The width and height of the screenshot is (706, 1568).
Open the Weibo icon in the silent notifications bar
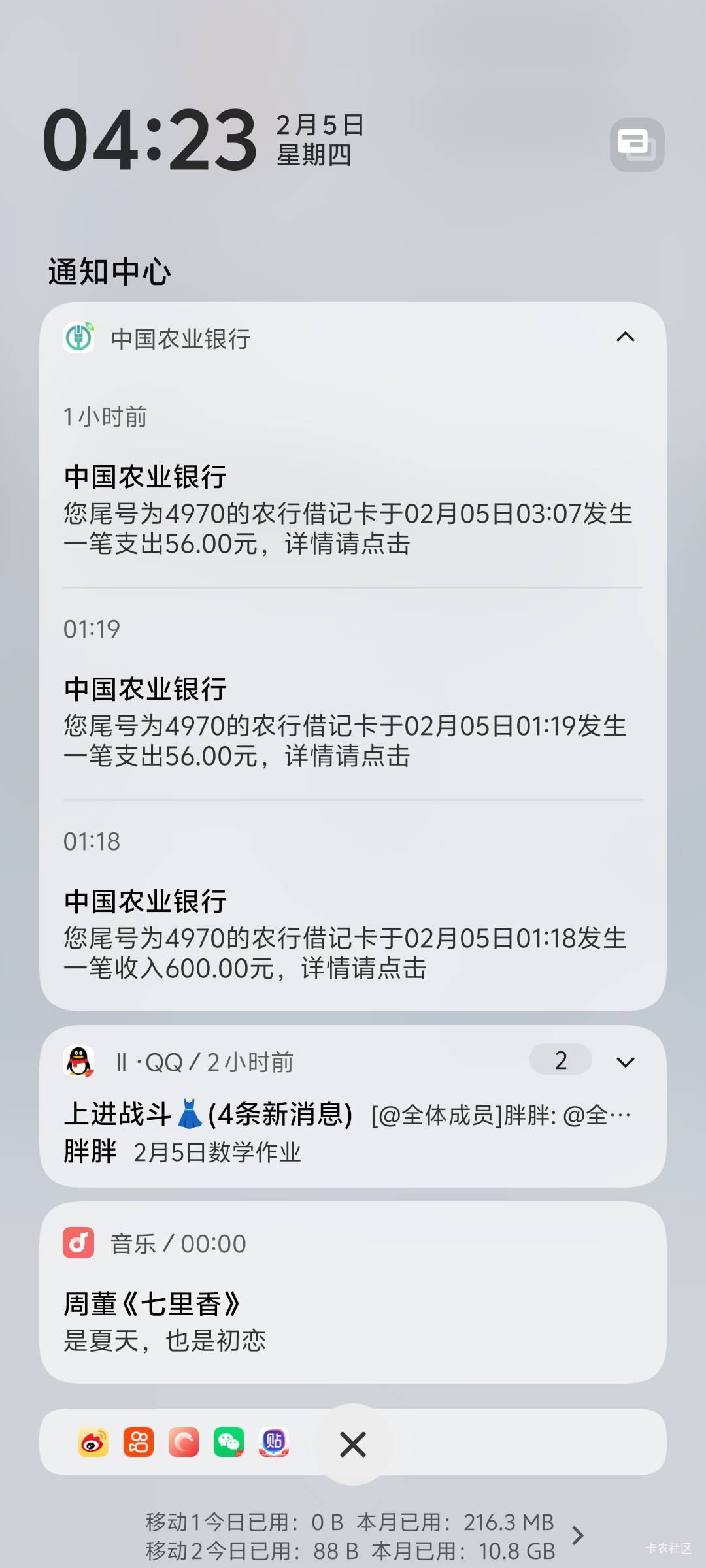pos(93,1442)
